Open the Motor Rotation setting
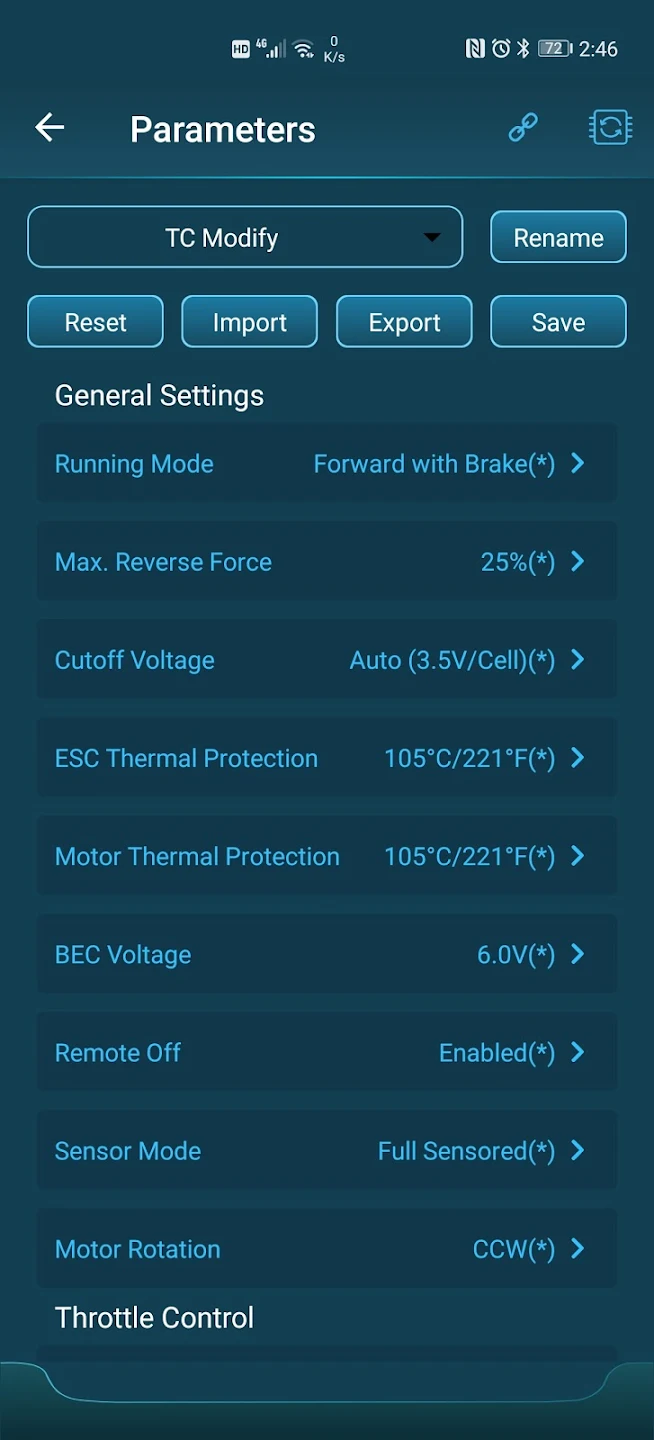 (326, 1248)
